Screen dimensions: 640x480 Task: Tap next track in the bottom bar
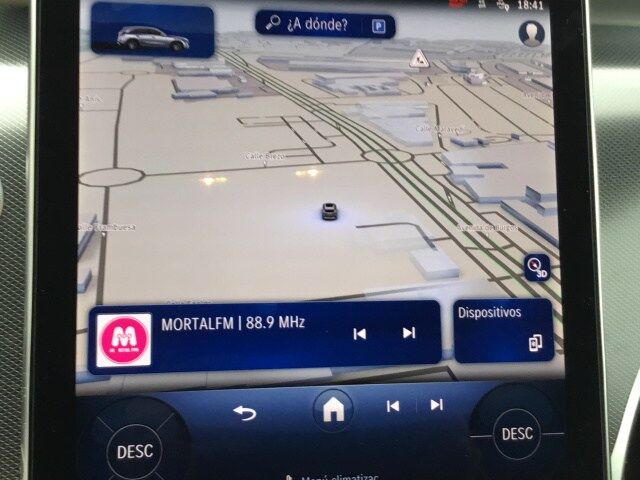(436, 404)
